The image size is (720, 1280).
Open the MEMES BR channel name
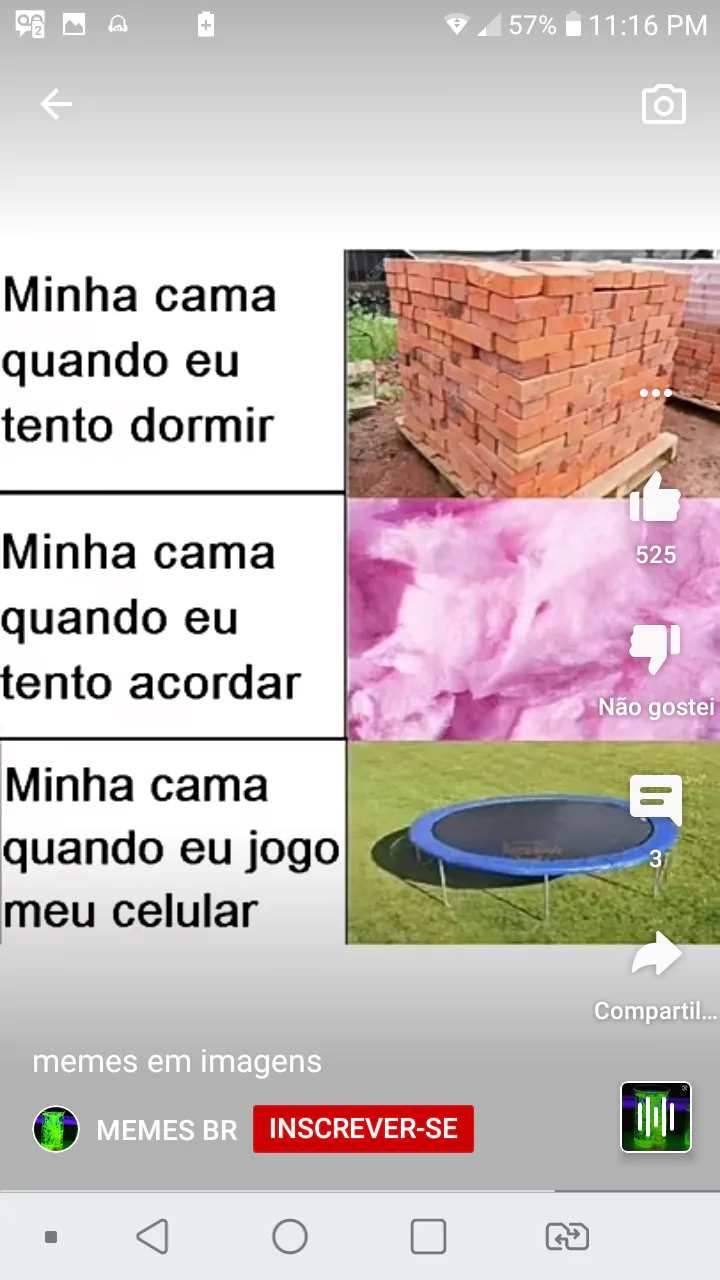point(167,1131)
